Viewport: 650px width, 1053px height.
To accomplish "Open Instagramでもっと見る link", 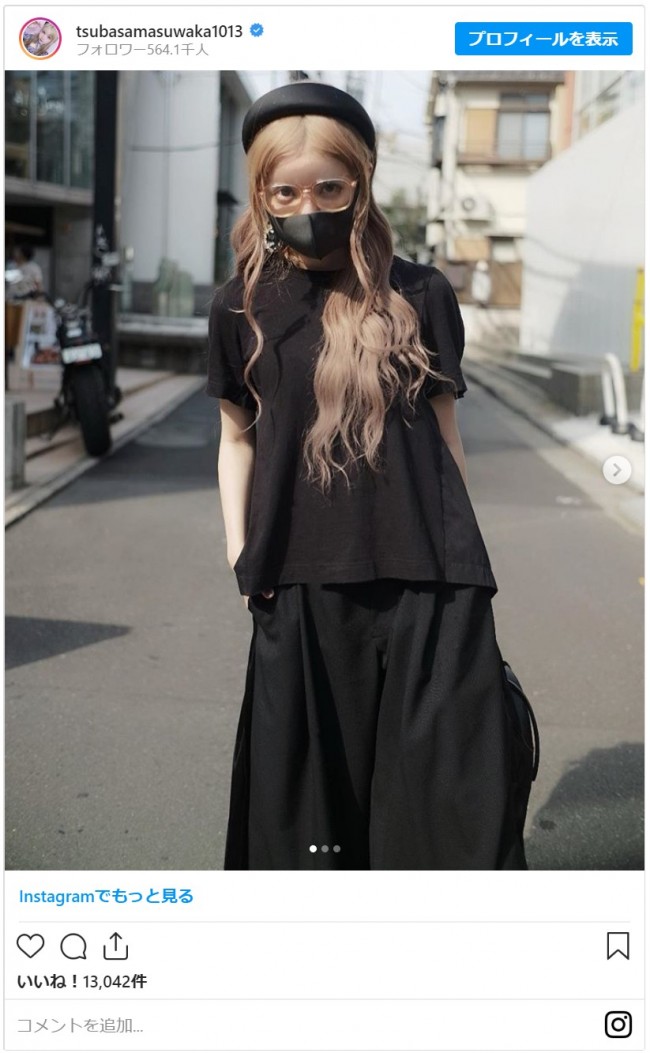I will click(x=106, y=896).
